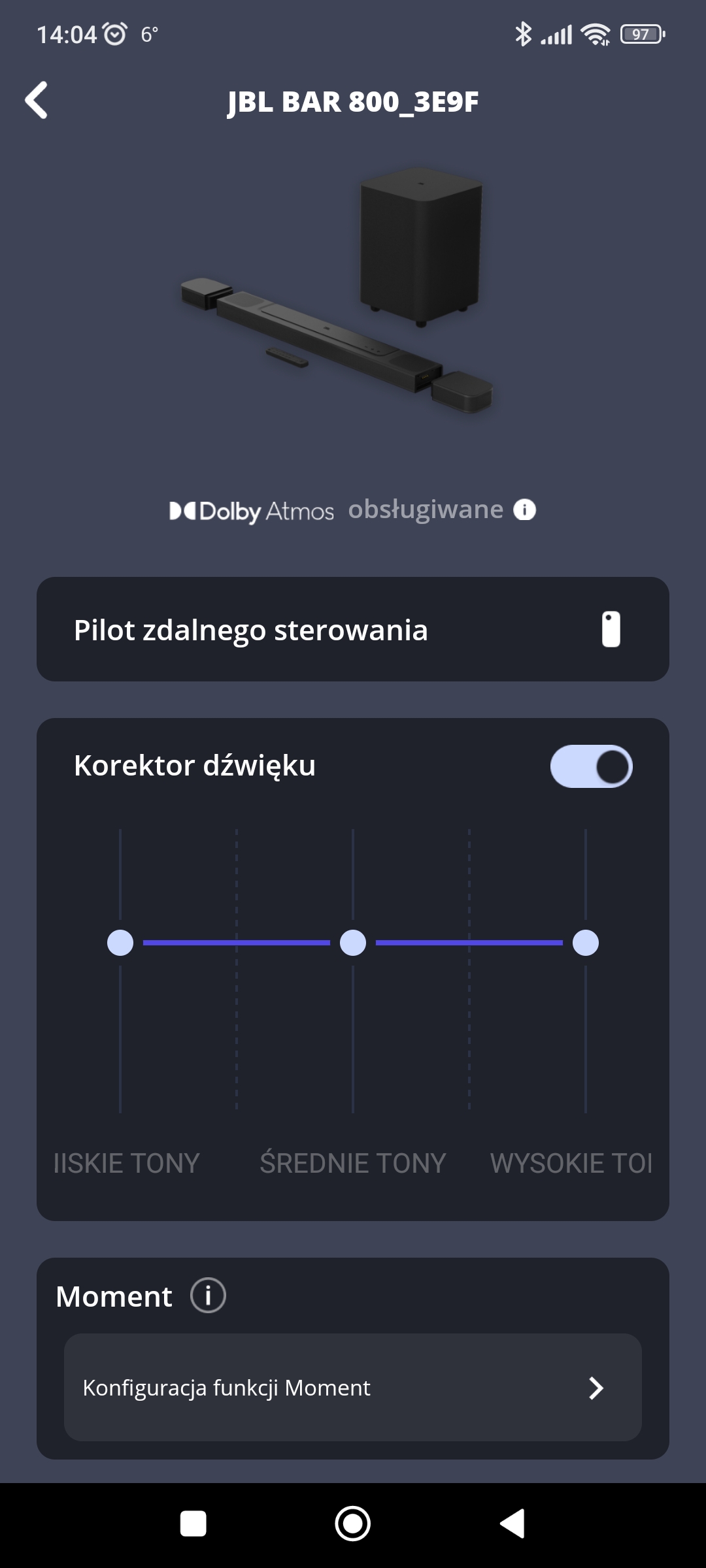
Task: Go back using the top-left arrow
Action: click(37, 101)
